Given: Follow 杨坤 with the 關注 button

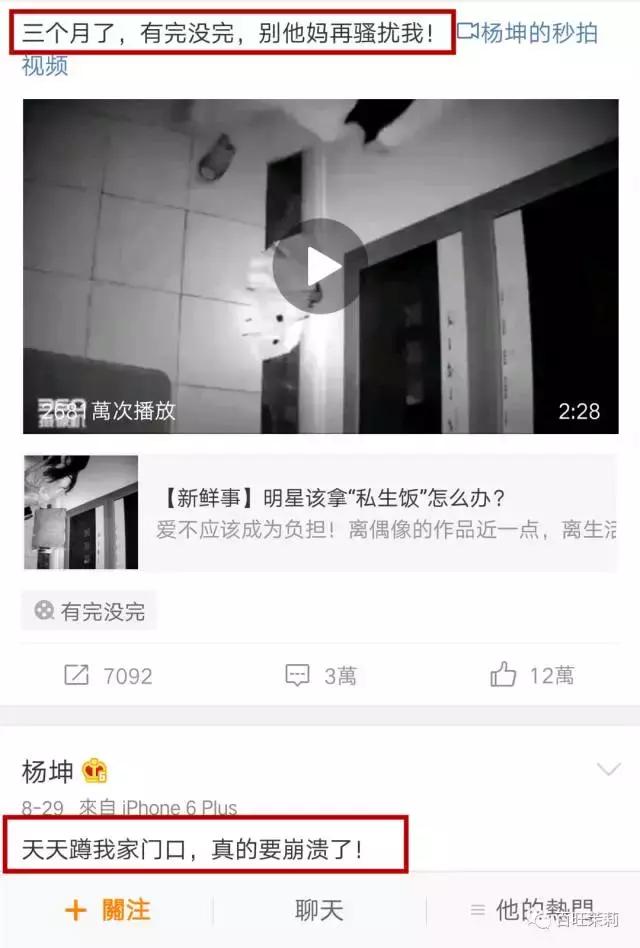Looking at the screenshot, I should point(107,909).
